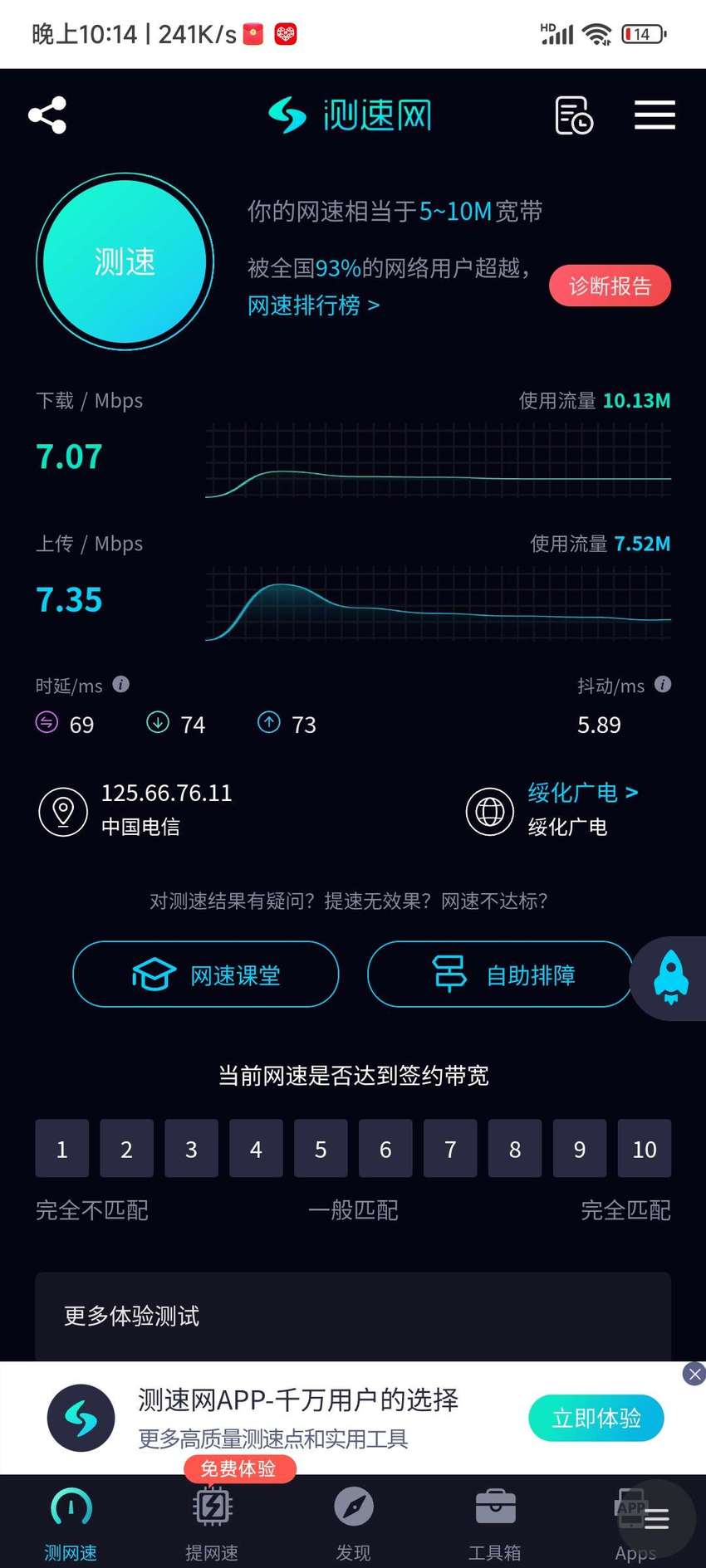Switch to the 工具箱 tab
Screen dimensions: 706x1568
pyautogui.click(x=495, y=1523)
